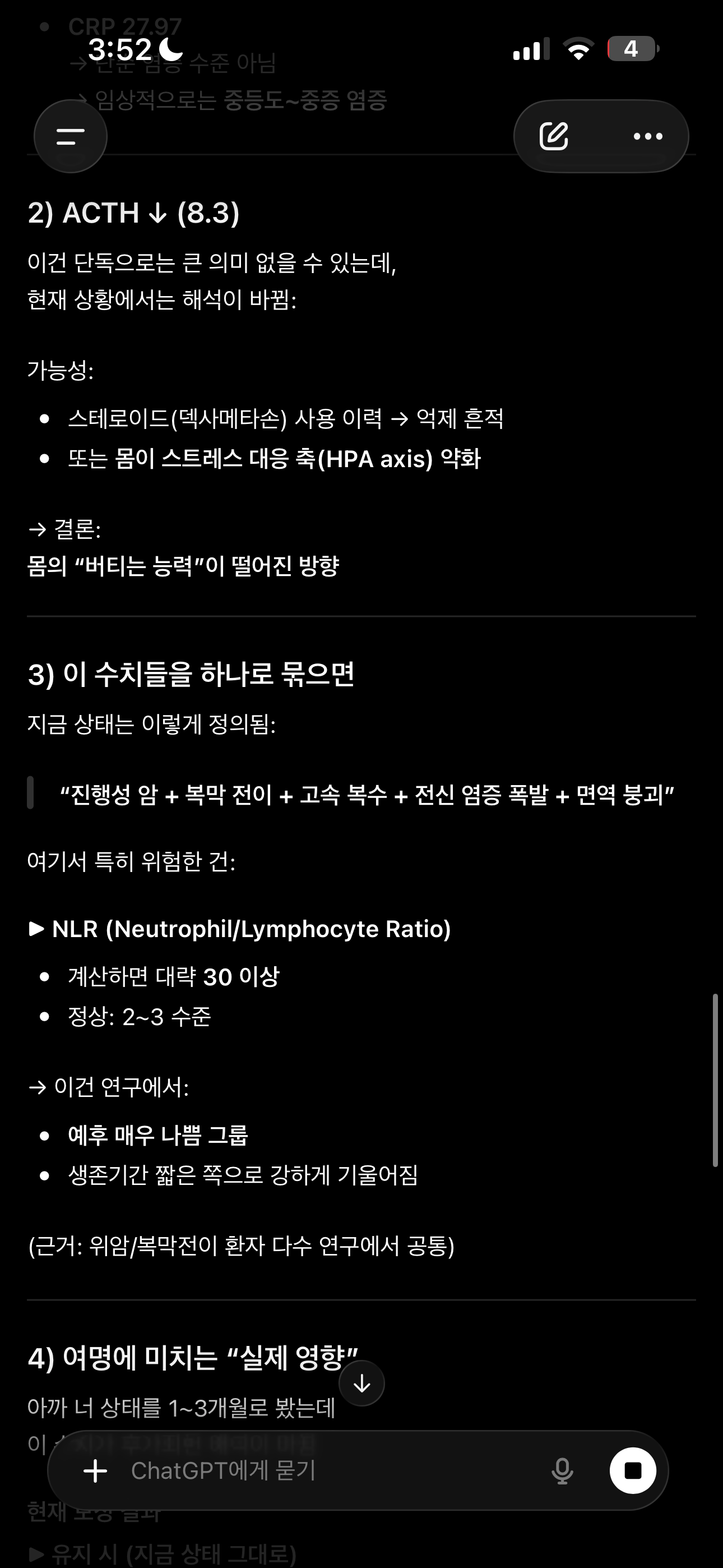723x1568 pixels.
Task: Stop the response being generated
Action: 633,1470
